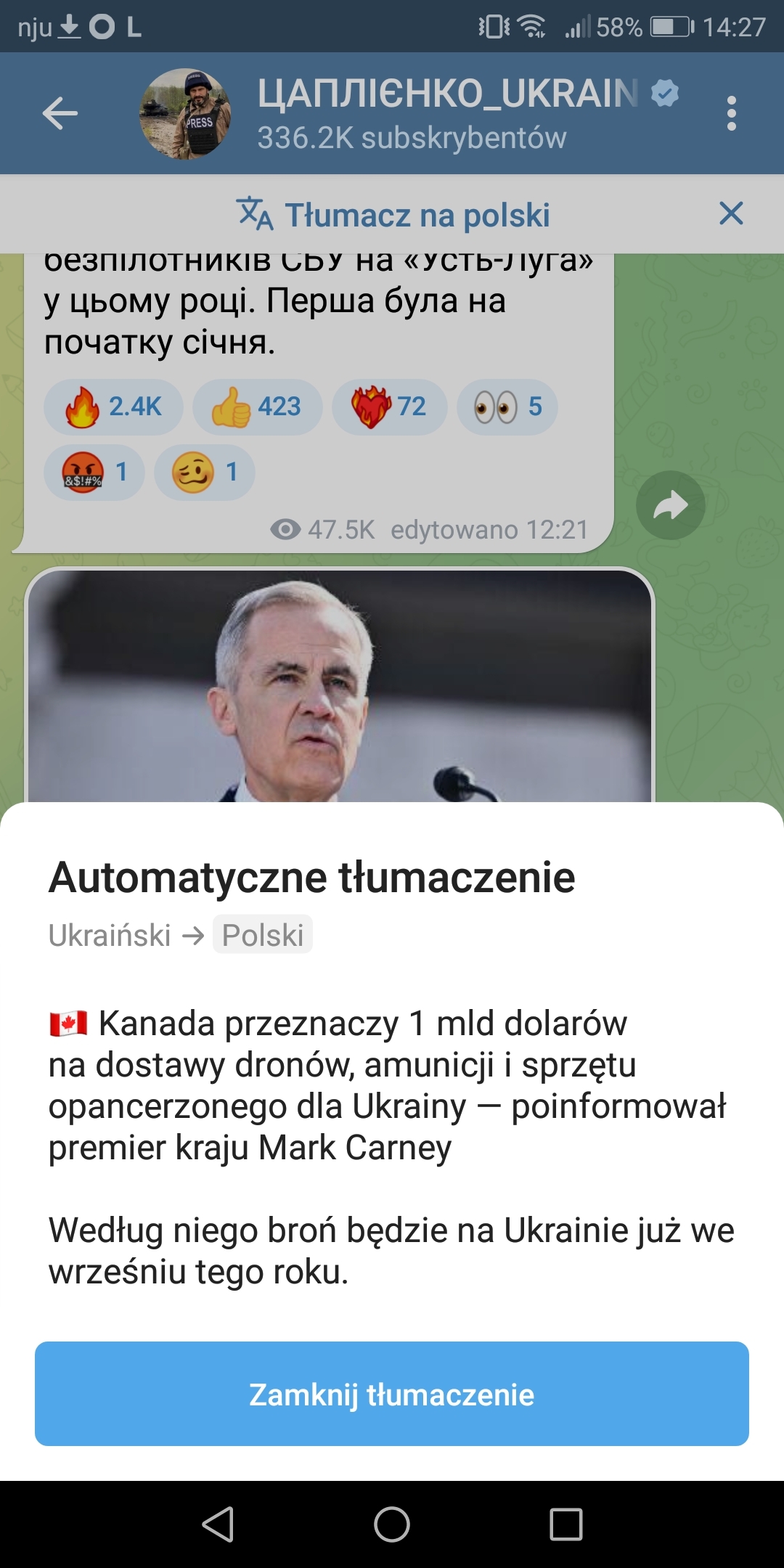Viewport: 784px width, 1568px height.
Task: Forward the post with share arrow
Action: [x=670, y=505]
